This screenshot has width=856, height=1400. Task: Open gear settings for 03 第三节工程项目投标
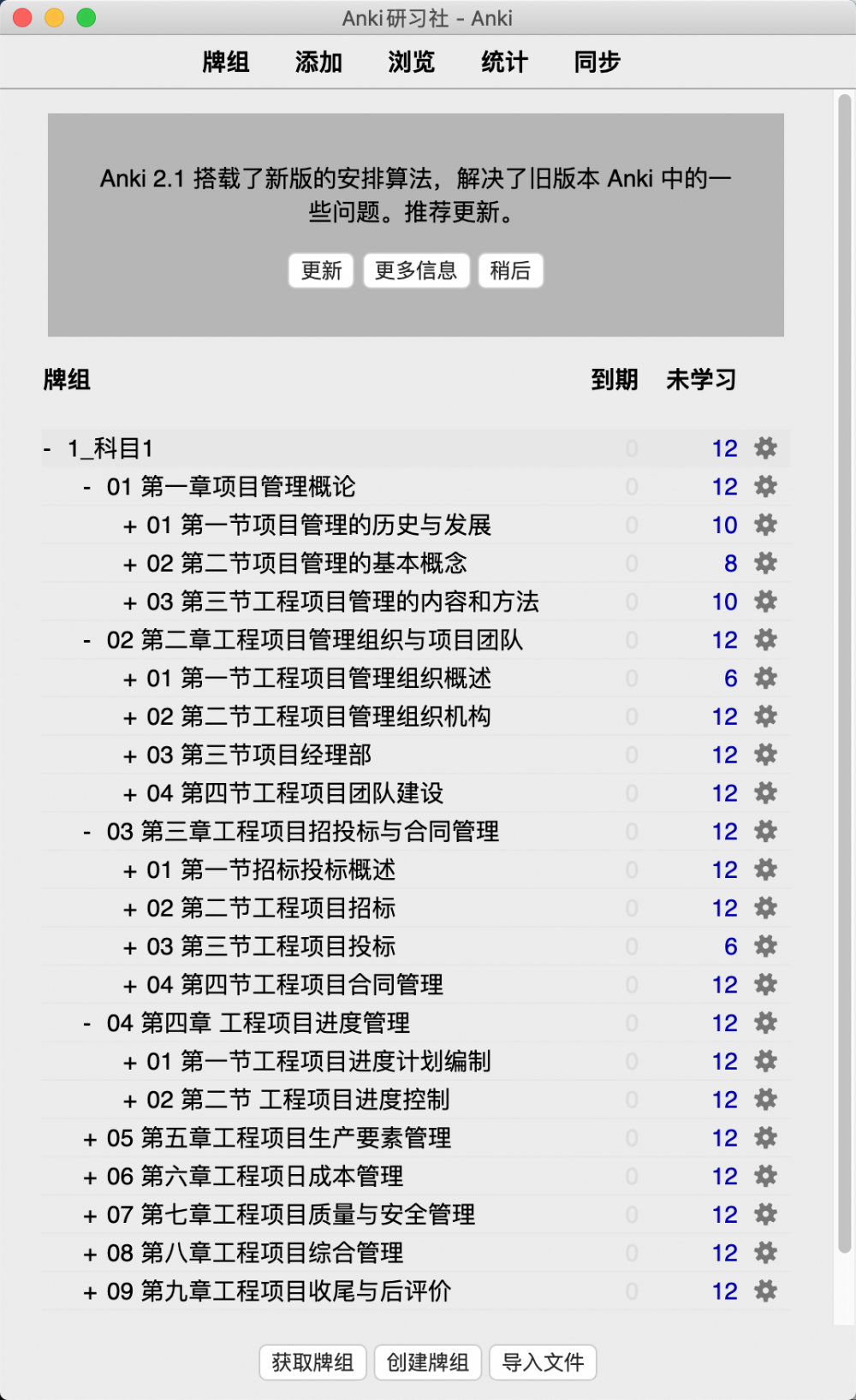(765, 946)
